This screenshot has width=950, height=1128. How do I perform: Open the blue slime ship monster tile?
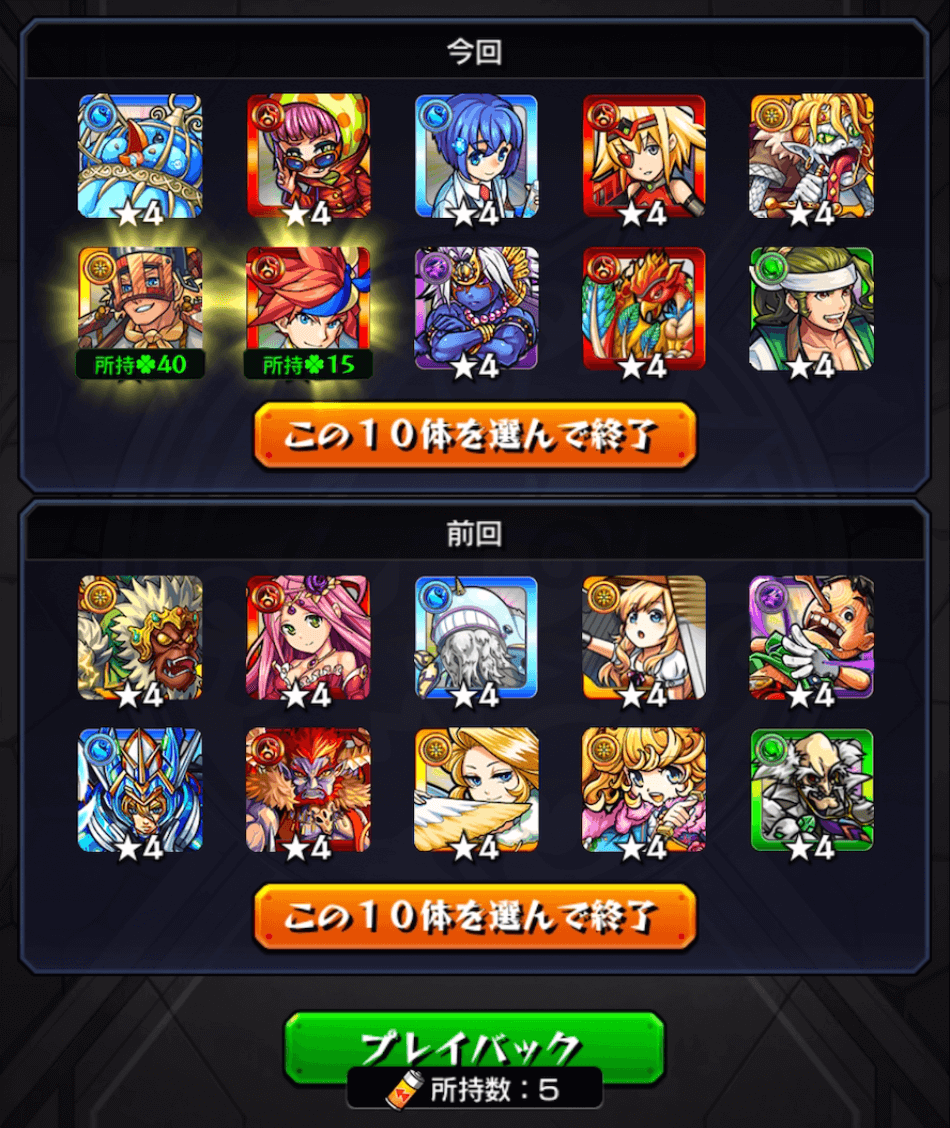point(140,157)
